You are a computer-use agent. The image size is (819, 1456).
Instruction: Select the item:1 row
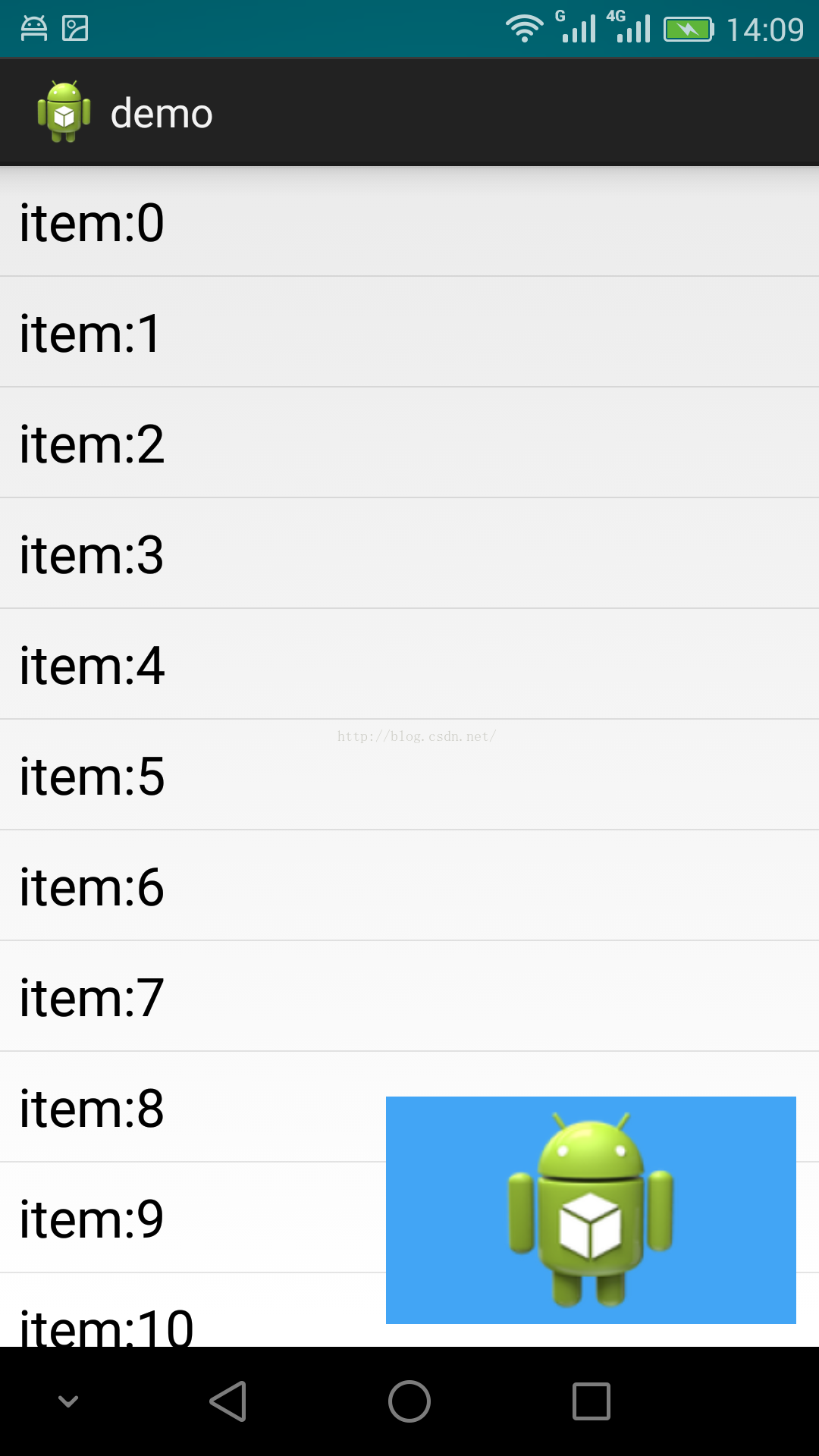click(x=409, y=332)
